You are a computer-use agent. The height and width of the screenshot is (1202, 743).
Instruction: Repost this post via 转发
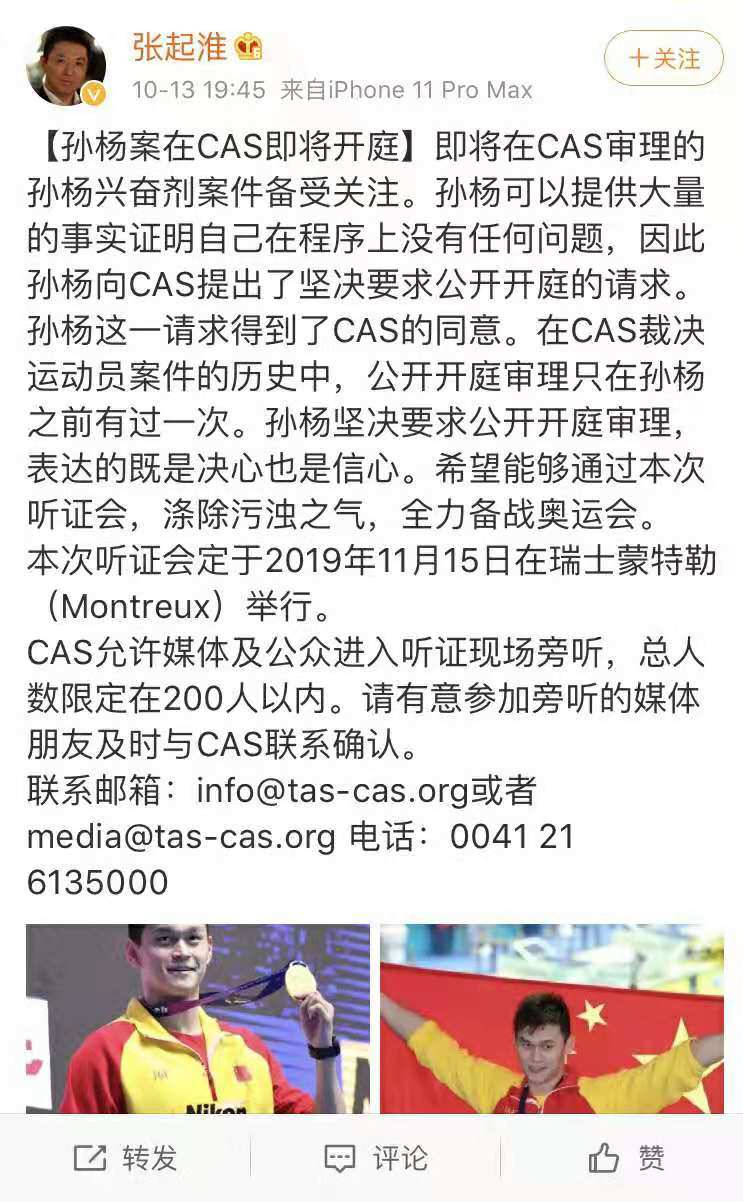(126, 1158)
